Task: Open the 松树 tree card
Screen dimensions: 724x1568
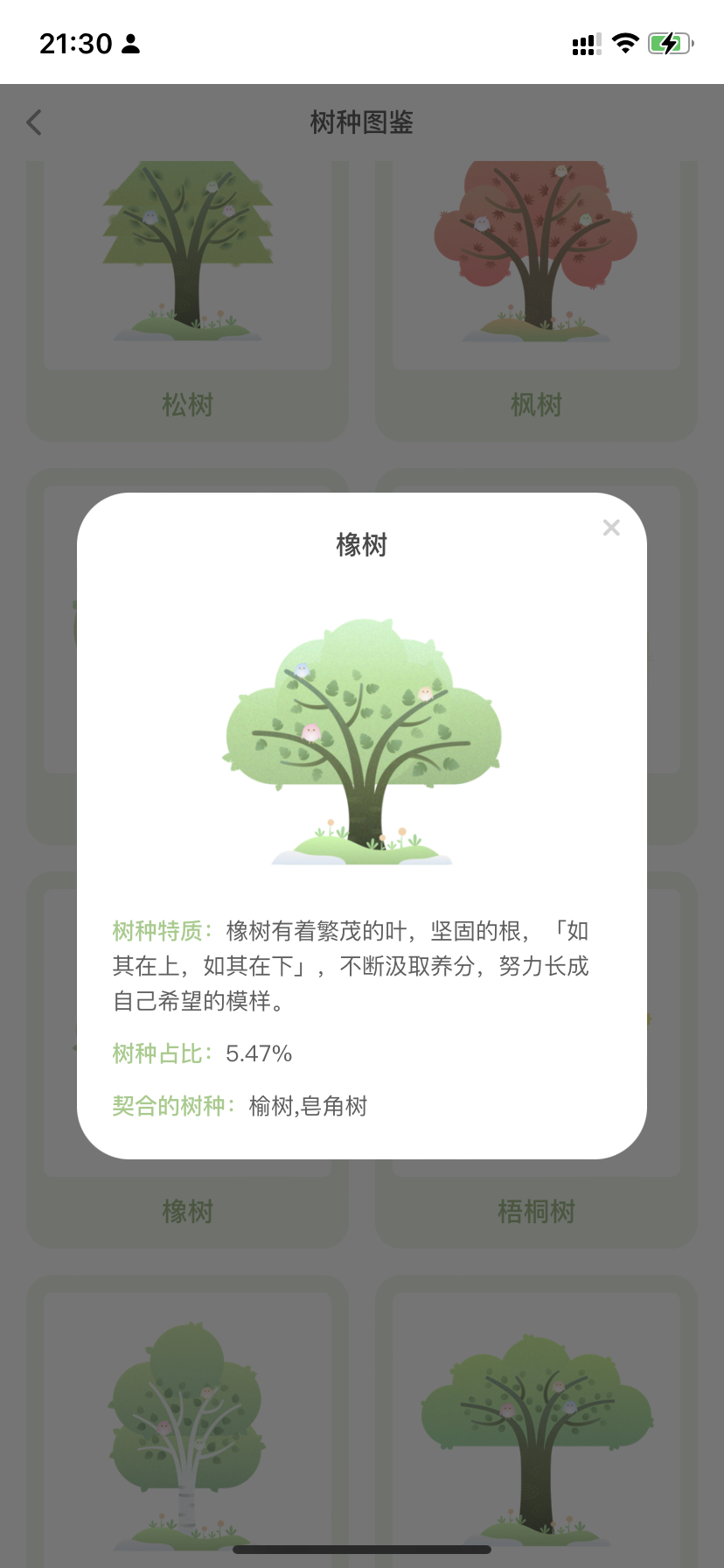Action: click(x=187, y=297)
